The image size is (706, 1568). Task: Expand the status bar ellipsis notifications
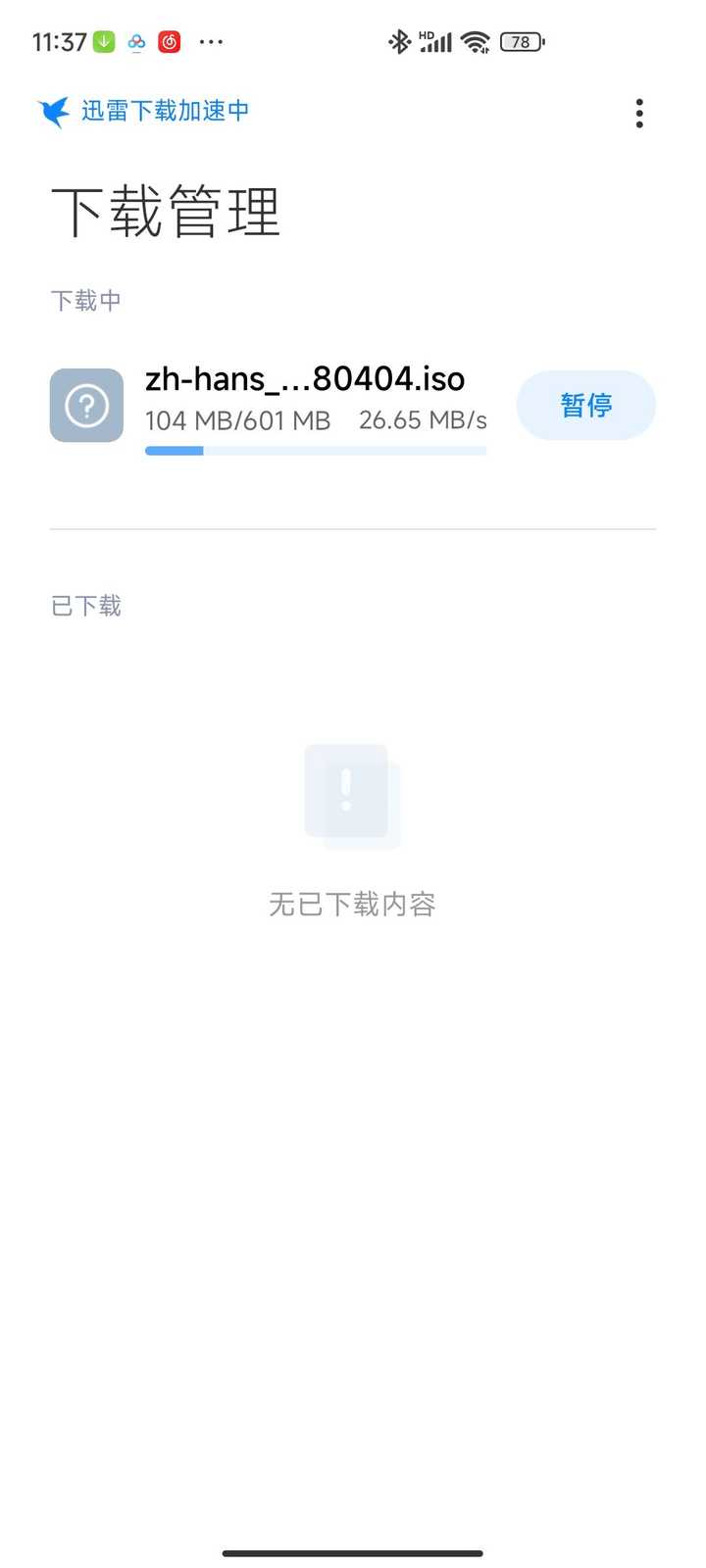(x=213, y=42)
